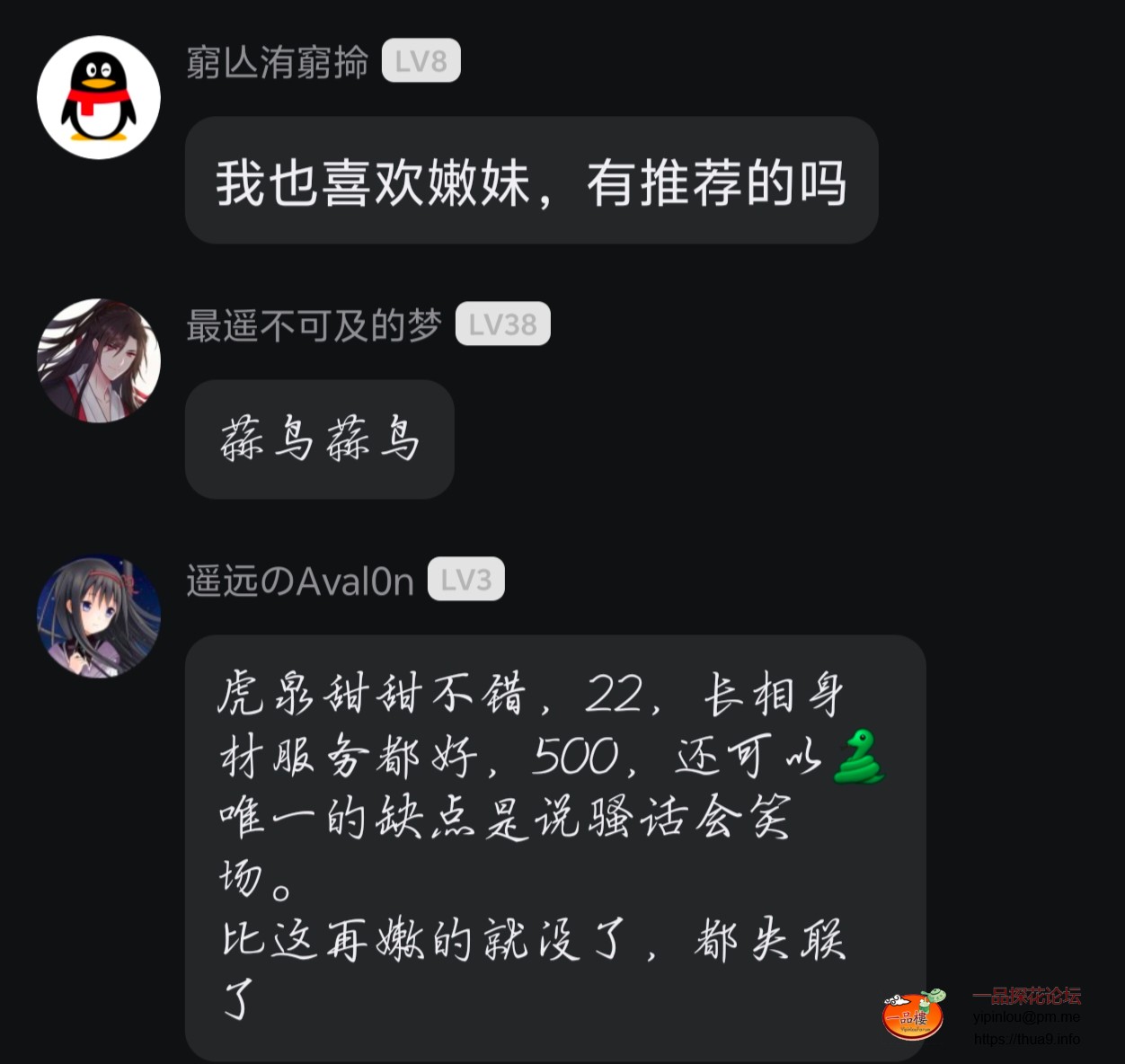Open 遥远のAval0n's avatar profile
Image resolution: width=1125 pixels, height=1064 pixels.
[99, 616]
